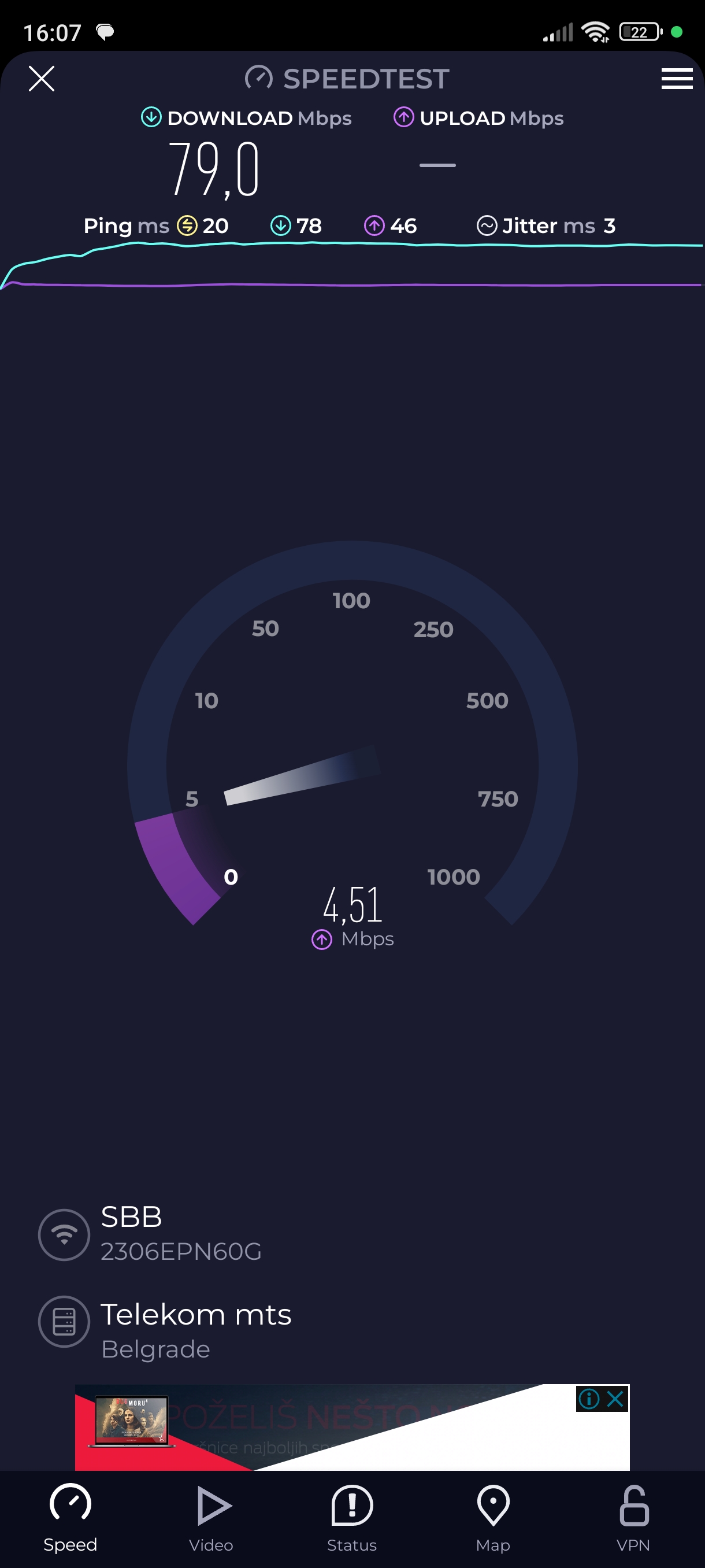This screenshot has height=1568, width=705.
Task: Cancel the running speed test
Action: [42, 79]
